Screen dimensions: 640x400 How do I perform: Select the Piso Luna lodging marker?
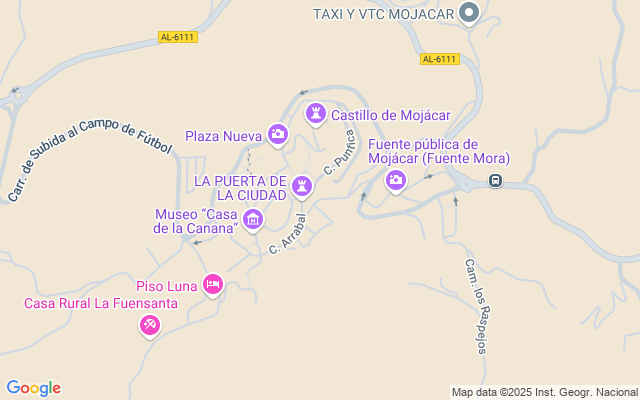tap(212, 285)
